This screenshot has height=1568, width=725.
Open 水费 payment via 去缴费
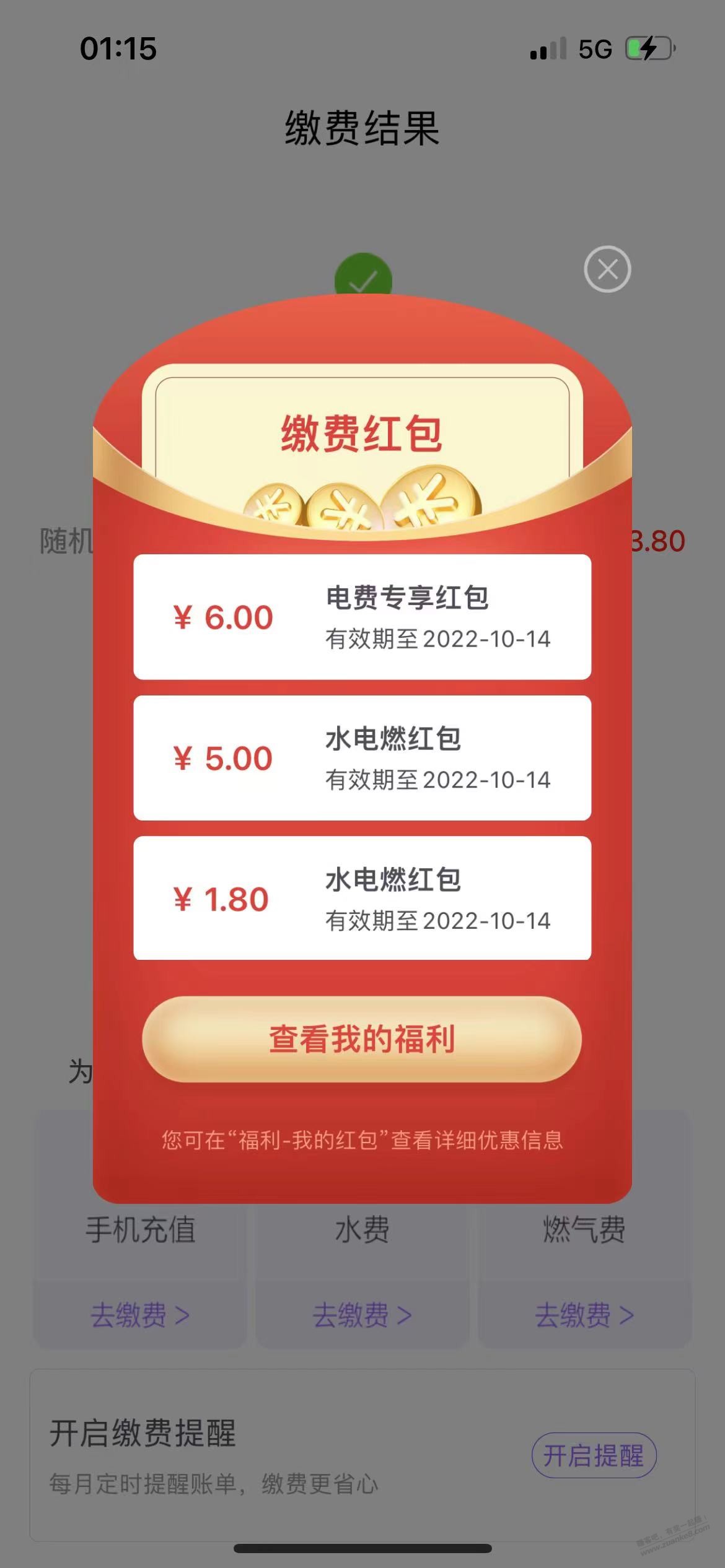(x=362, y=1314)
